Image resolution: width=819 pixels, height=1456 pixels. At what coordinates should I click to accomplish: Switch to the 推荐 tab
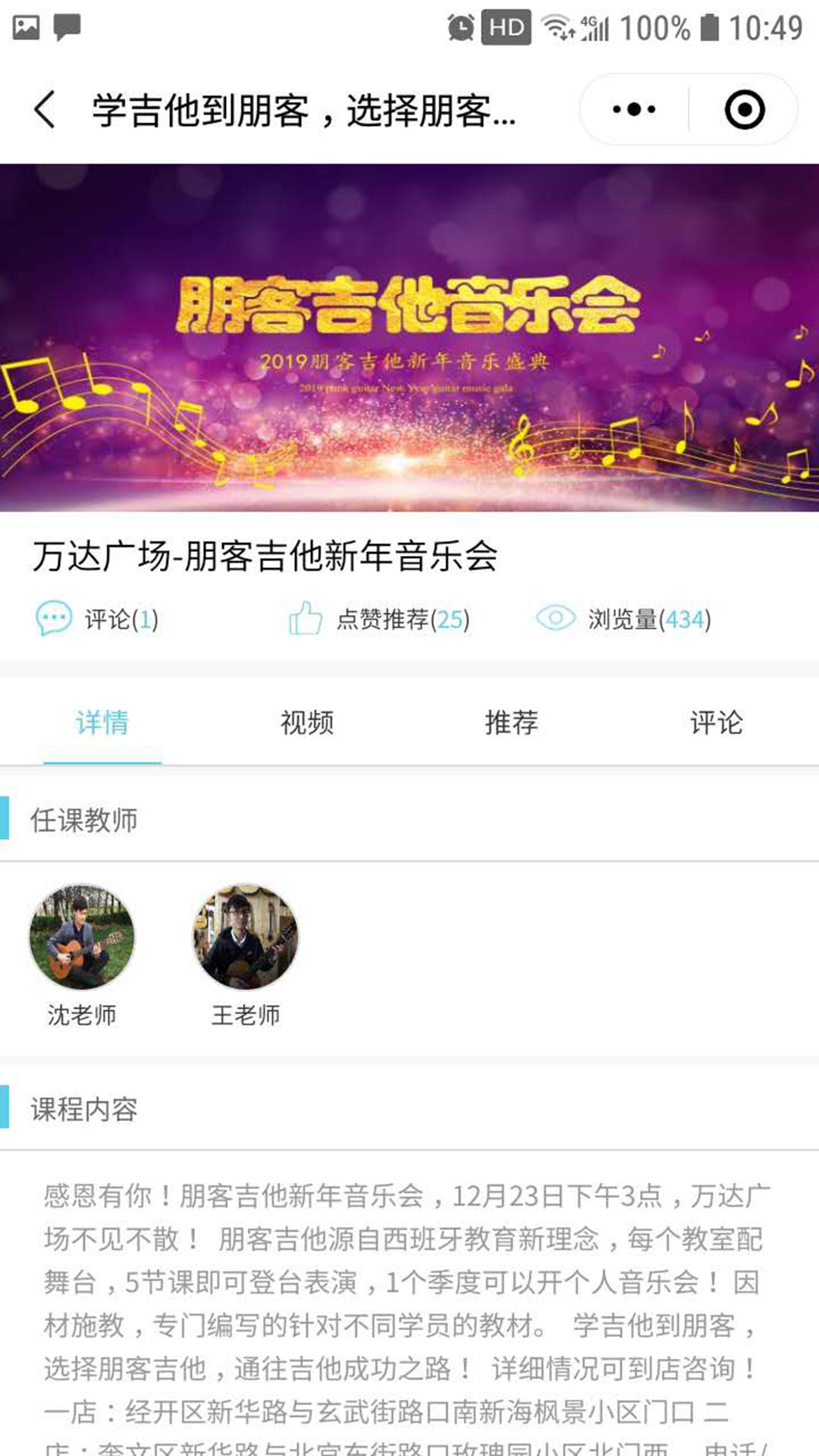[511, 722]
